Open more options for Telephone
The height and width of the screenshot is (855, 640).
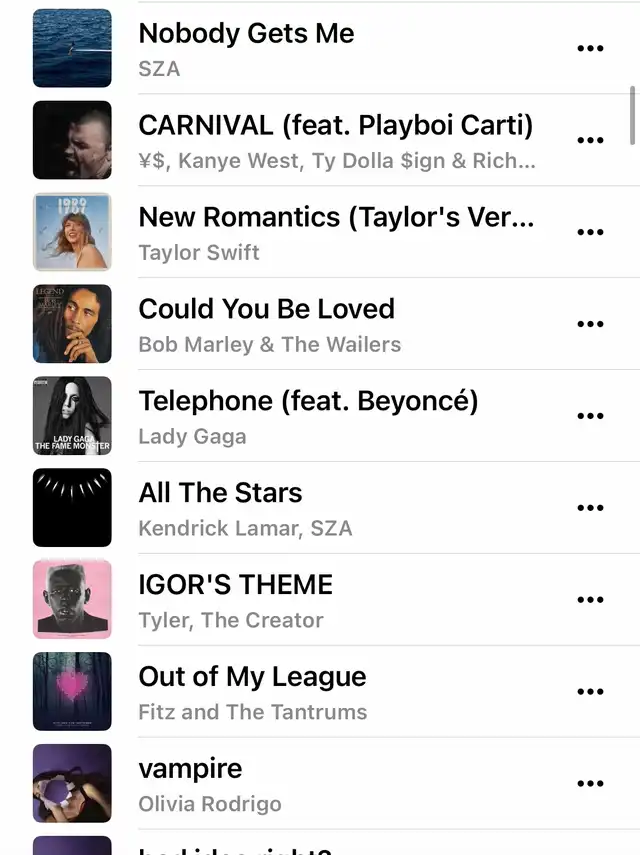coord(591,416)
